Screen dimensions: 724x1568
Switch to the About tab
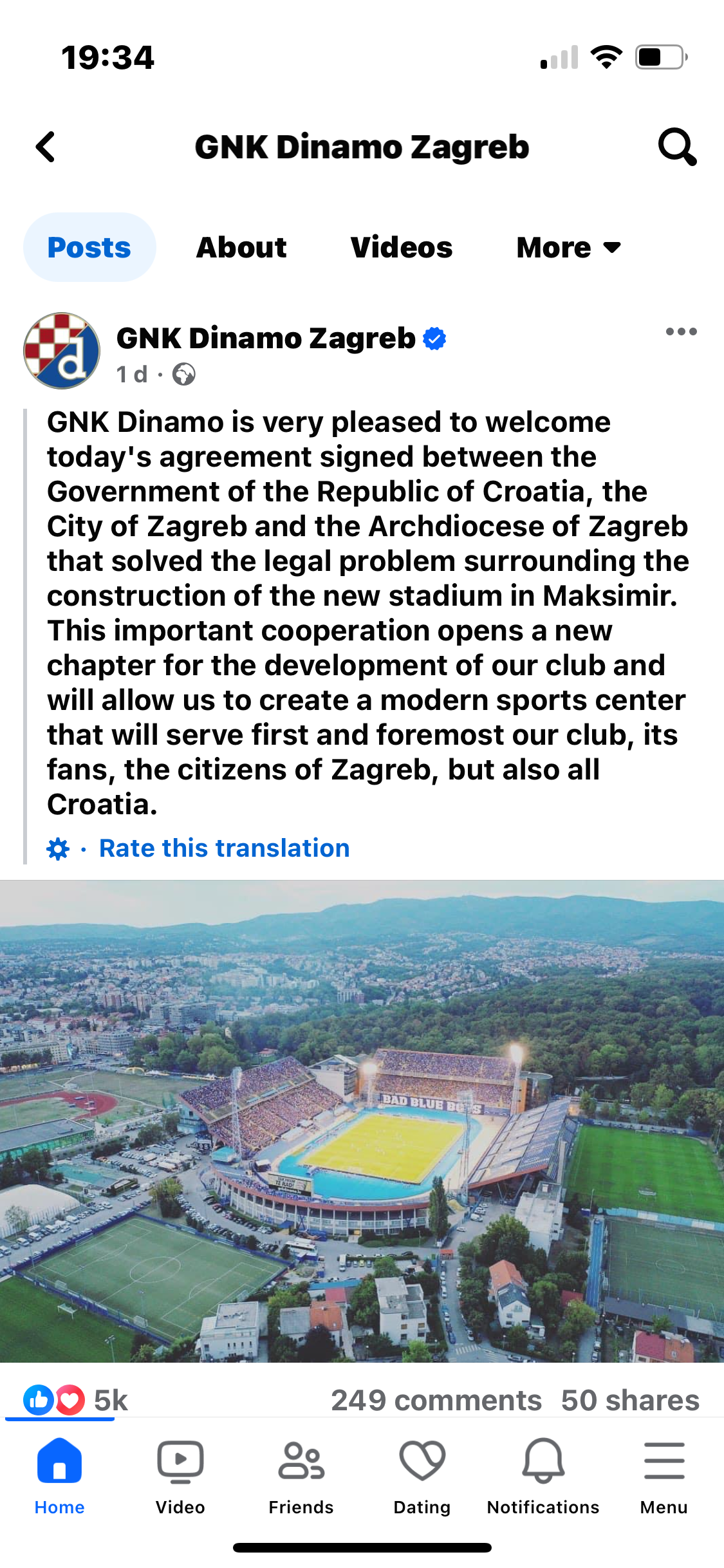click(x=241, y=248)
